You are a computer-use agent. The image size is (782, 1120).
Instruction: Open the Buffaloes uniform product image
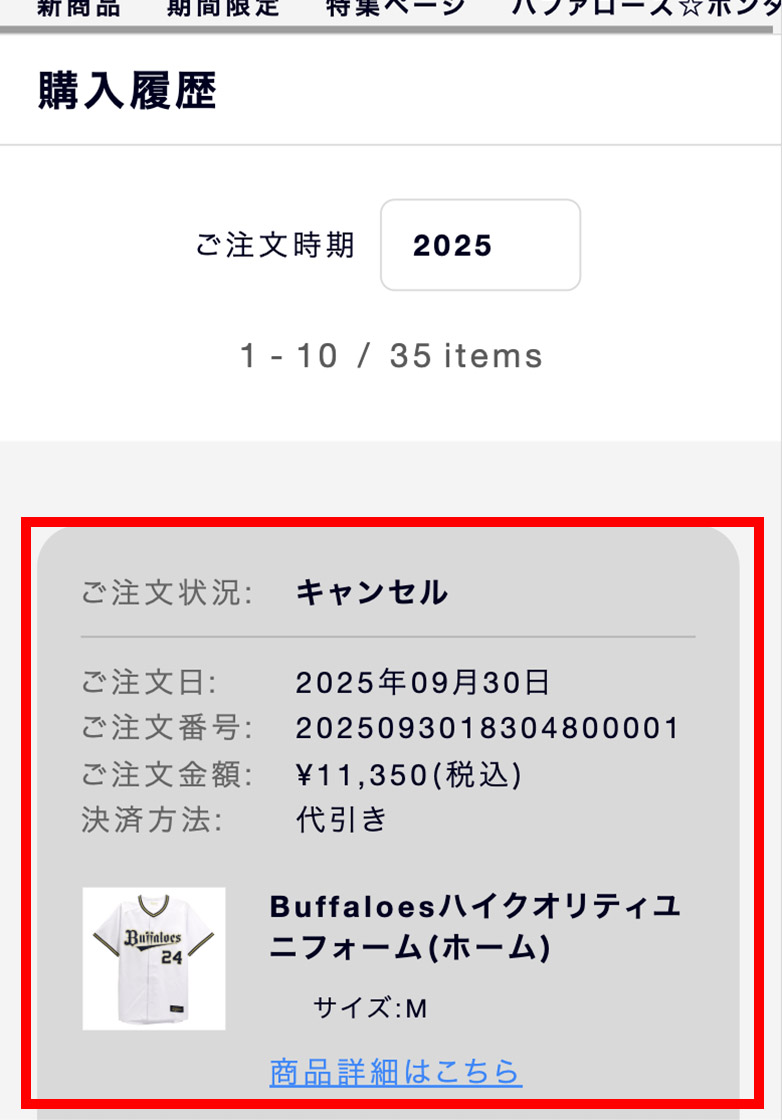(154, 958)
